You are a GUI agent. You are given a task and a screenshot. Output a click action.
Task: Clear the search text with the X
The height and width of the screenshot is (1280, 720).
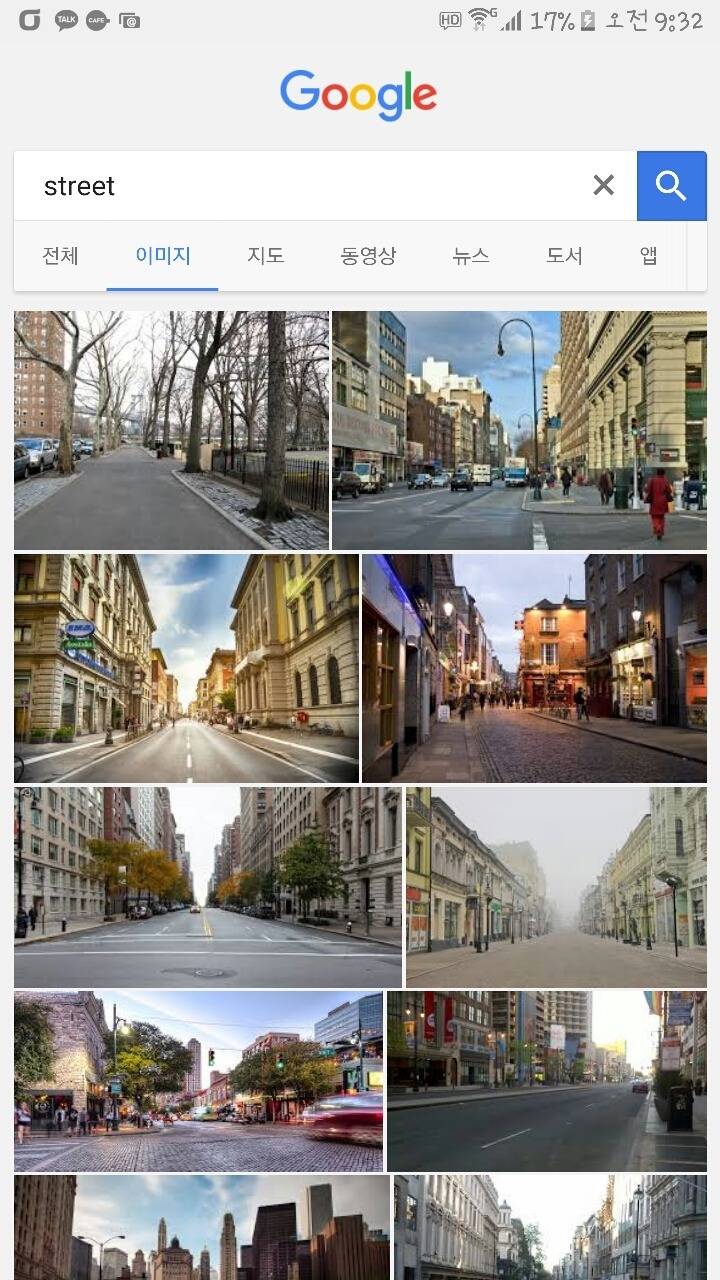coord(603,185)
